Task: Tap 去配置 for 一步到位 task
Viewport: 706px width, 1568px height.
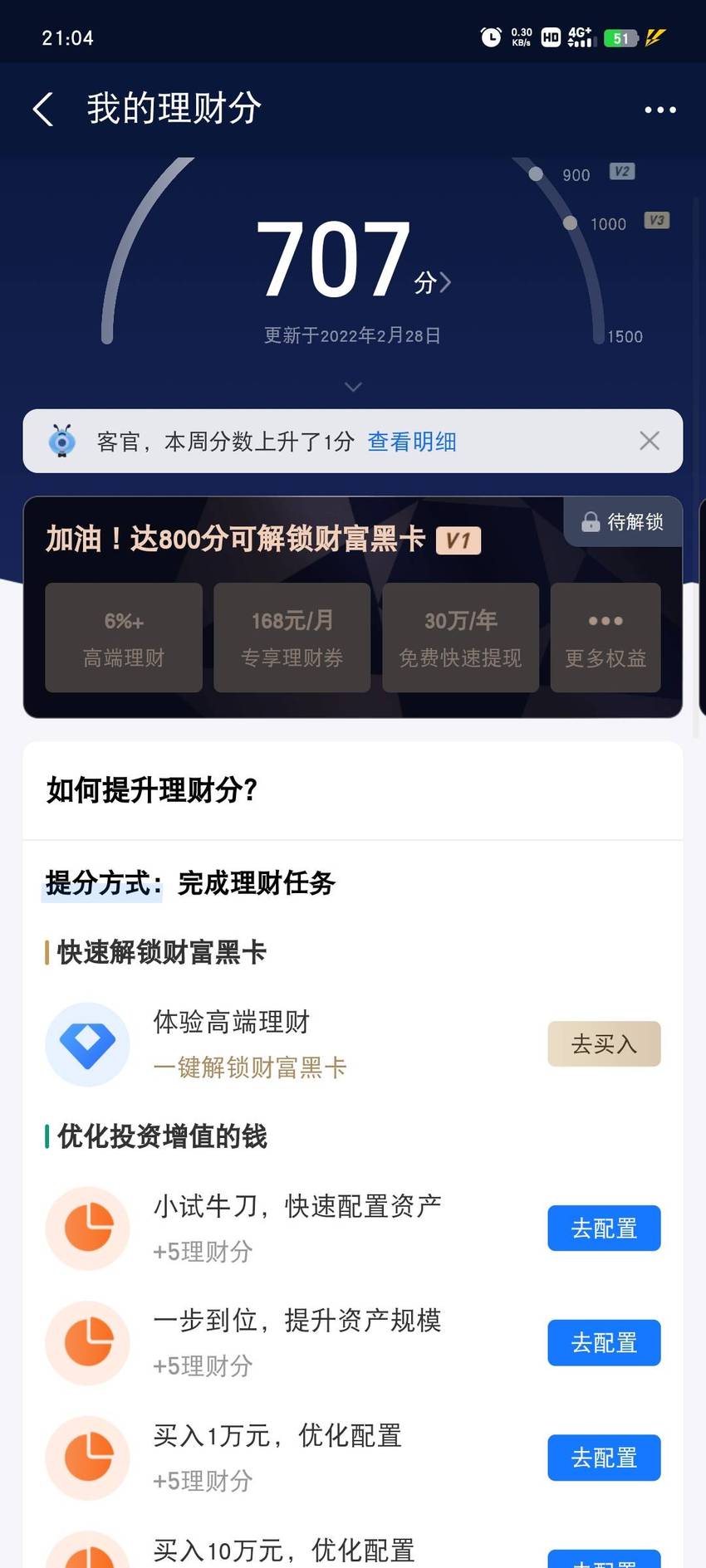Action: pos(604,1342)
